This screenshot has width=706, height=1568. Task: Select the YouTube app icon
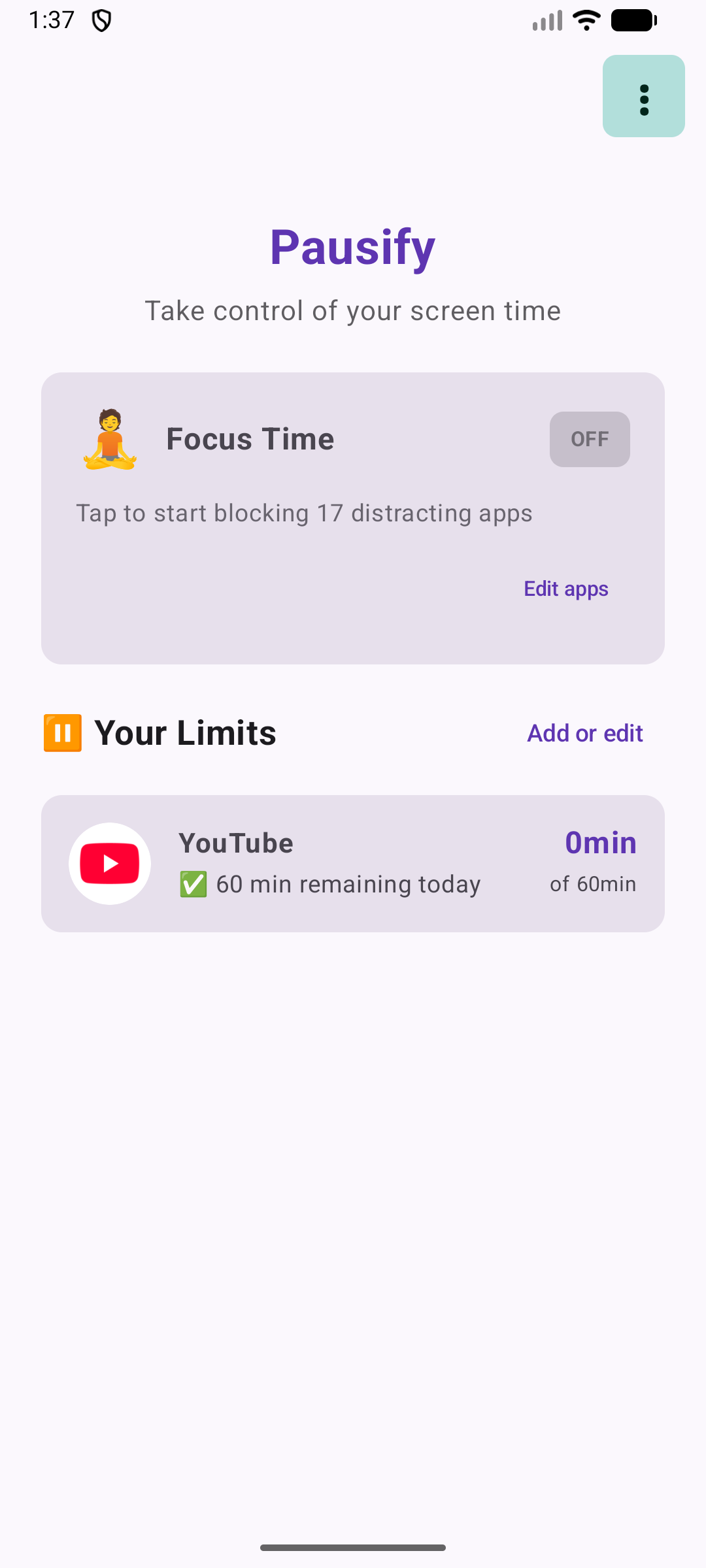110,863
